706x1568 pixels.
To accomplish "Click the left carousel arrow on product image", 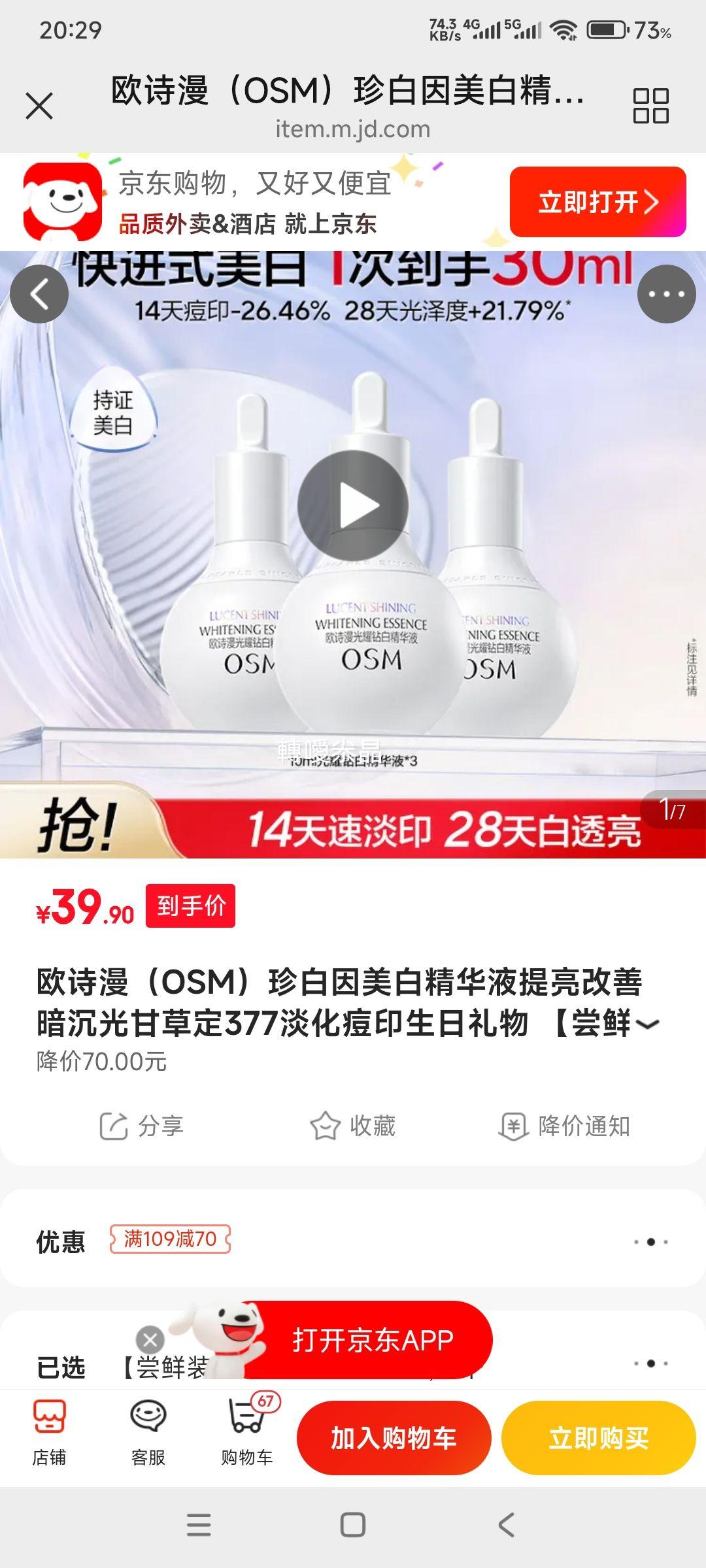I will click(x=41, y=293).
